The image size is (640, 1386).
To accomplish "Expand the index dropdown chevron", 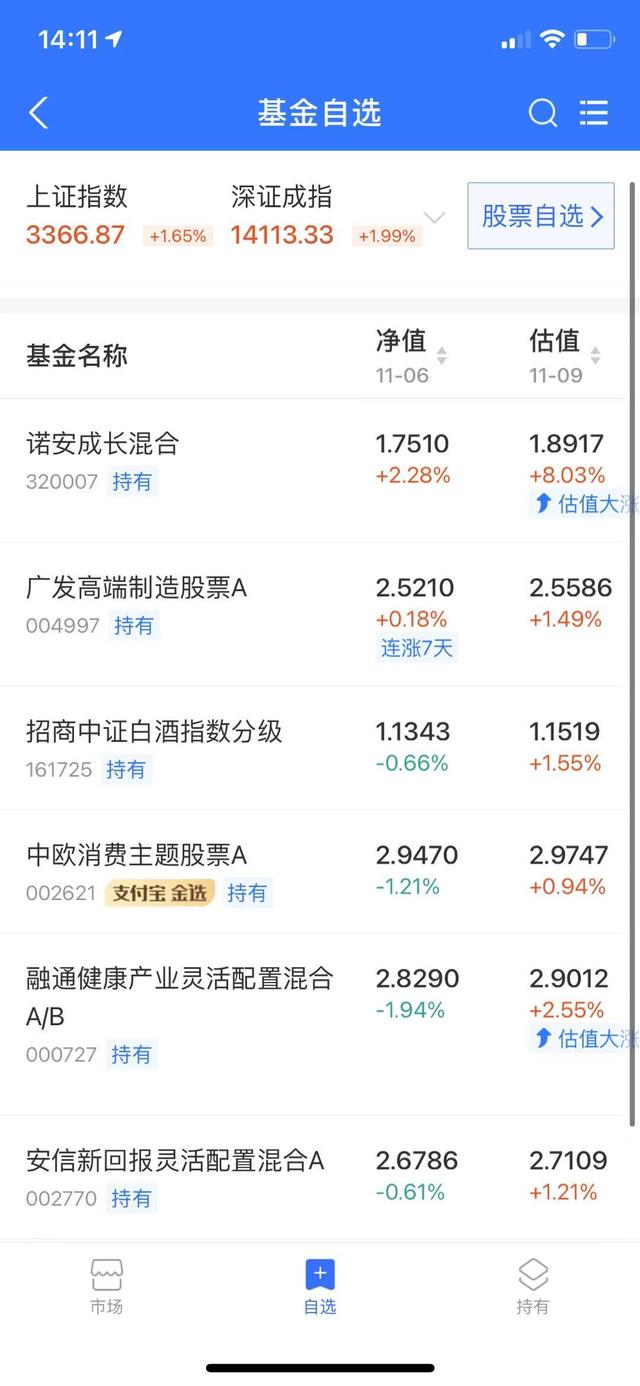I will point(434,216).
